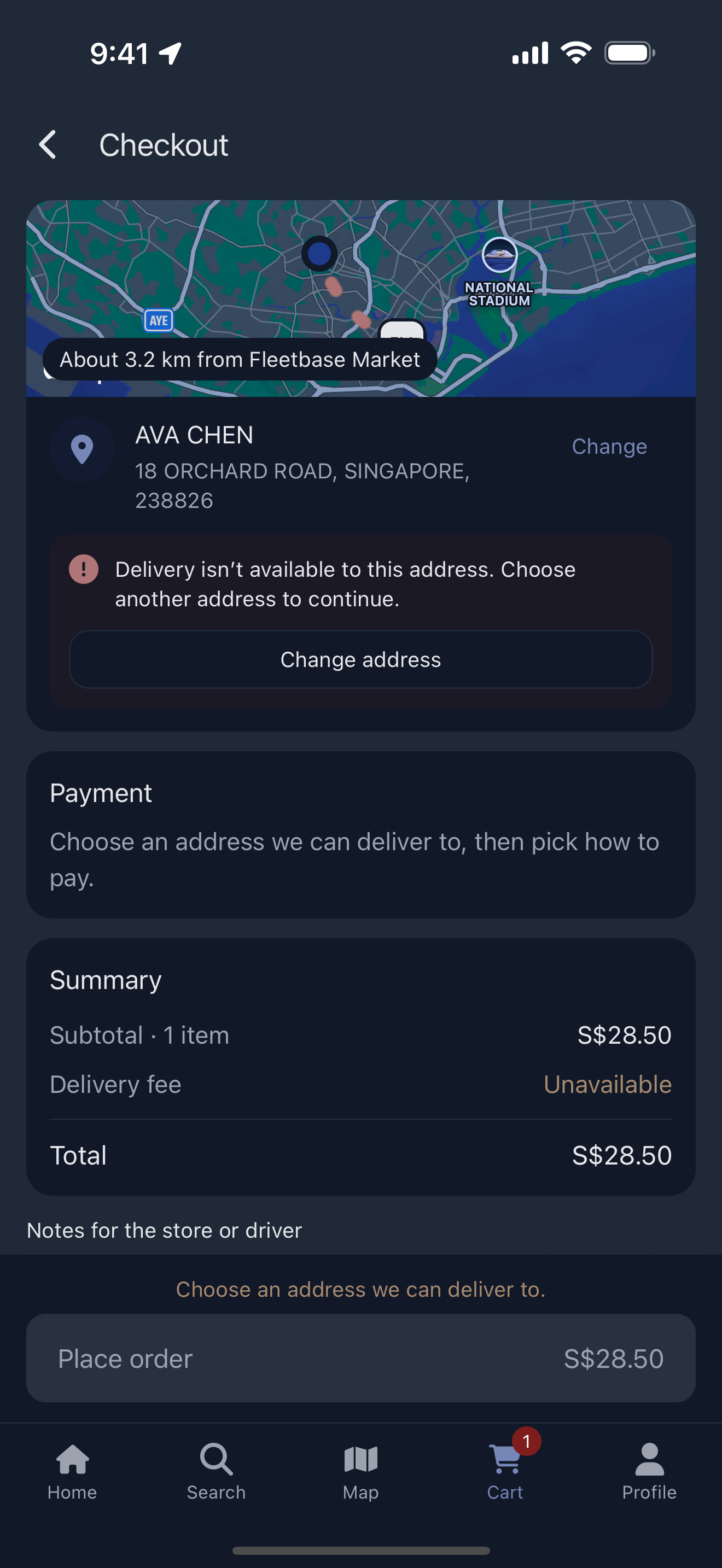
Task: Go to the Profile tab
Action: click(649, 1472)
